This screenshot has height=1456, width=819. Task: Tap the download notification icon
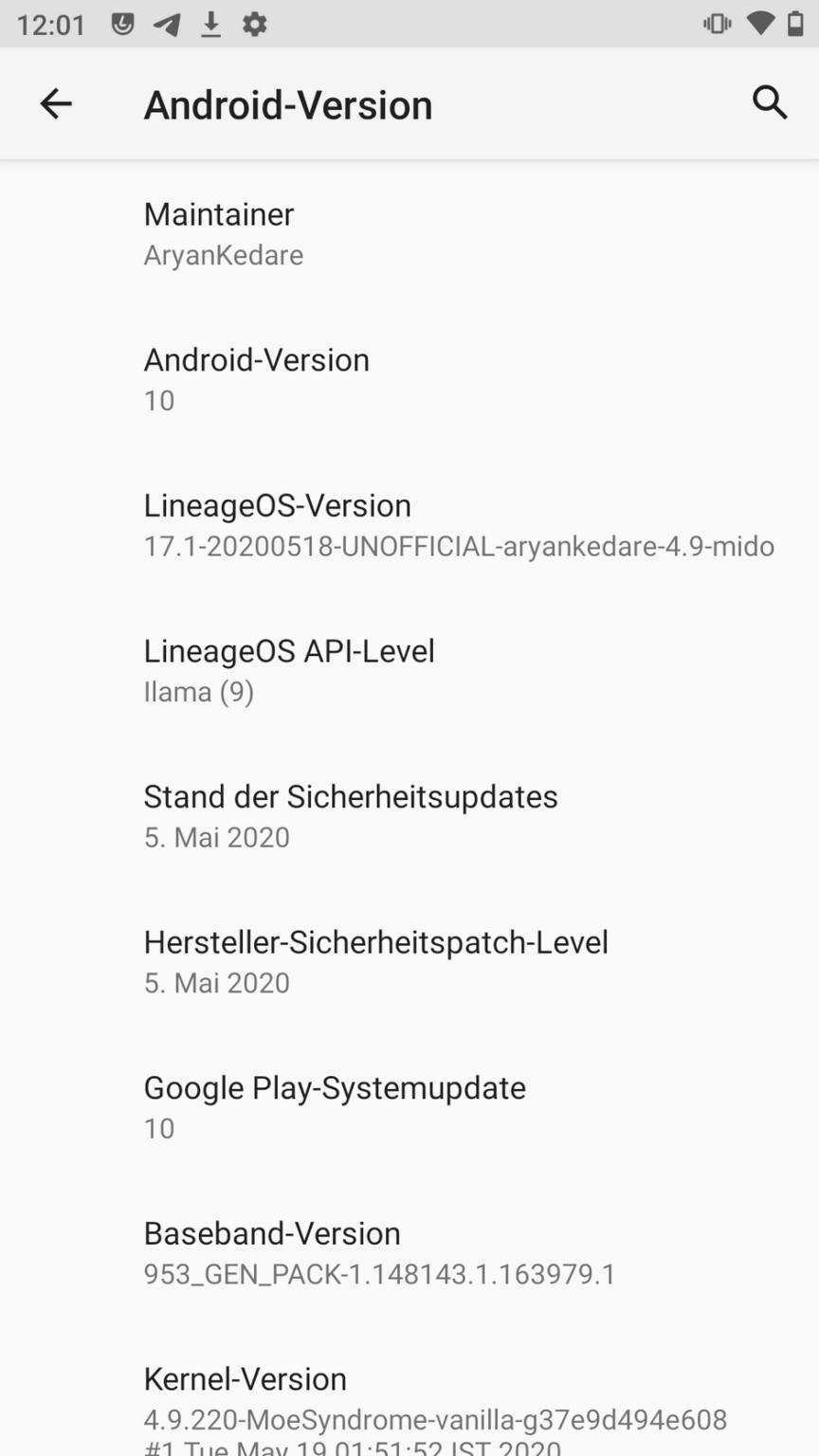[x=211, y=25]
